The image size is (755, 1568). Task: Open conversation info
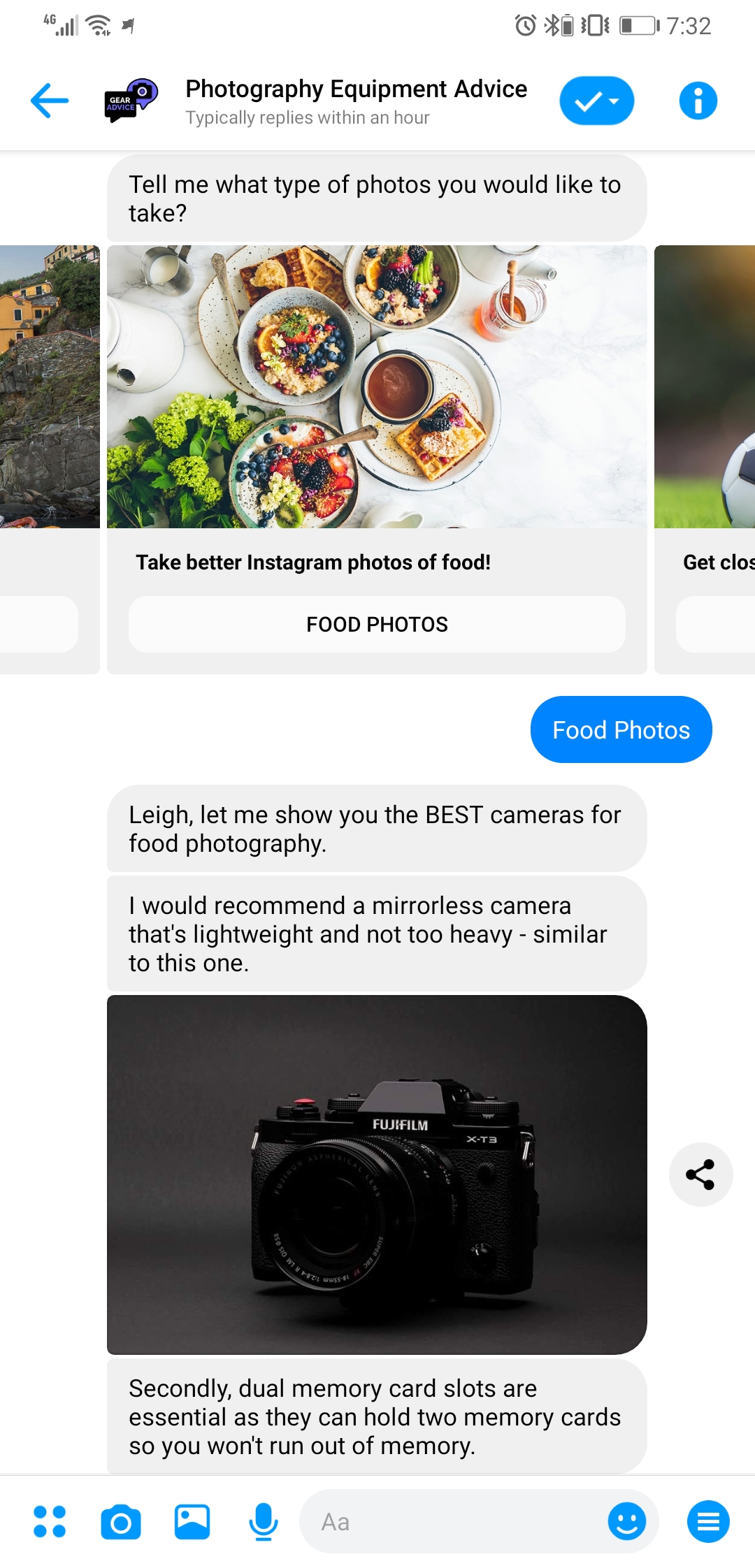698,101
